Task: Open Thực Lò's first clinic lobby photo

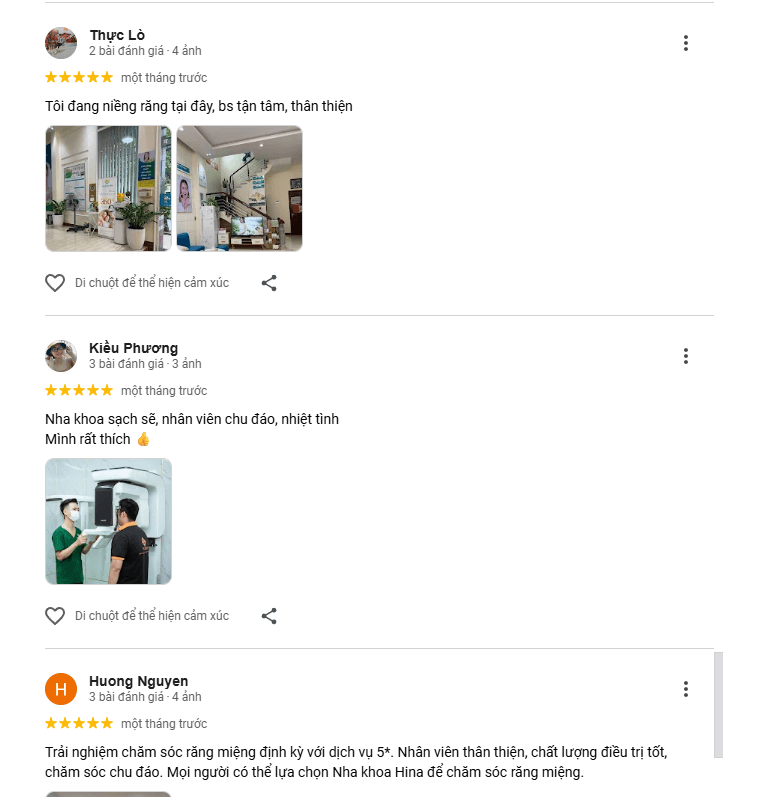Action: (108, 188)
